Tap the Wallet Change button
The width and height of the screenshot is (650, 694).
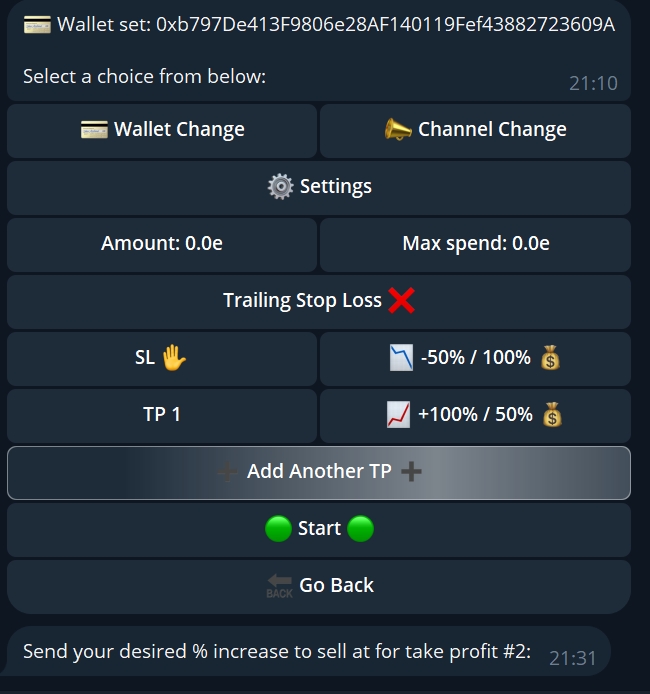[x=162, y=130]
